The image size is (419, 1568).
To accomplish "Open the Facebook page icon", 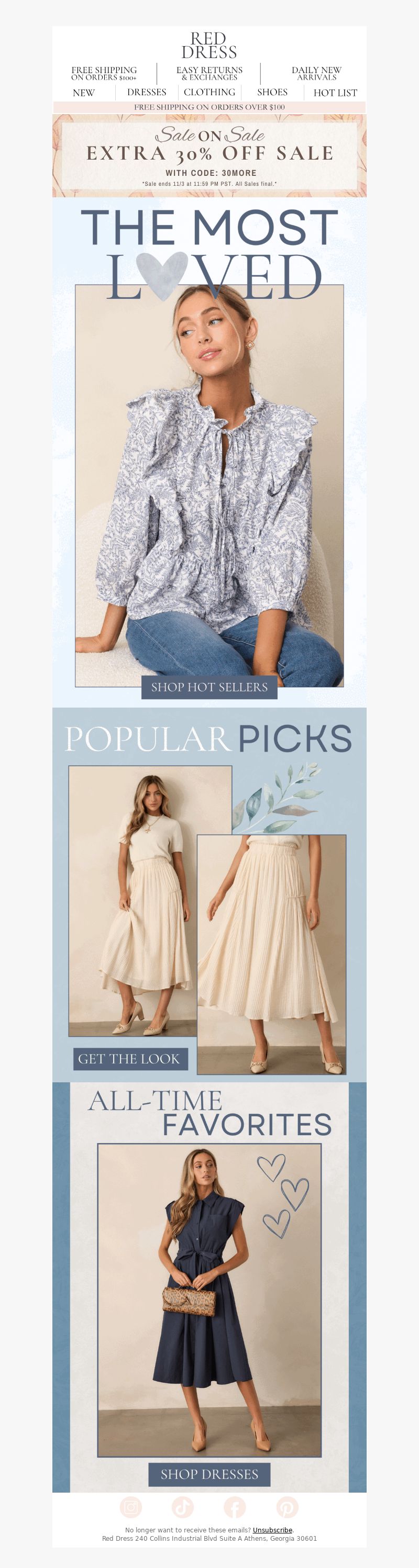I will pyautogui.click(x=235, y=1507).
